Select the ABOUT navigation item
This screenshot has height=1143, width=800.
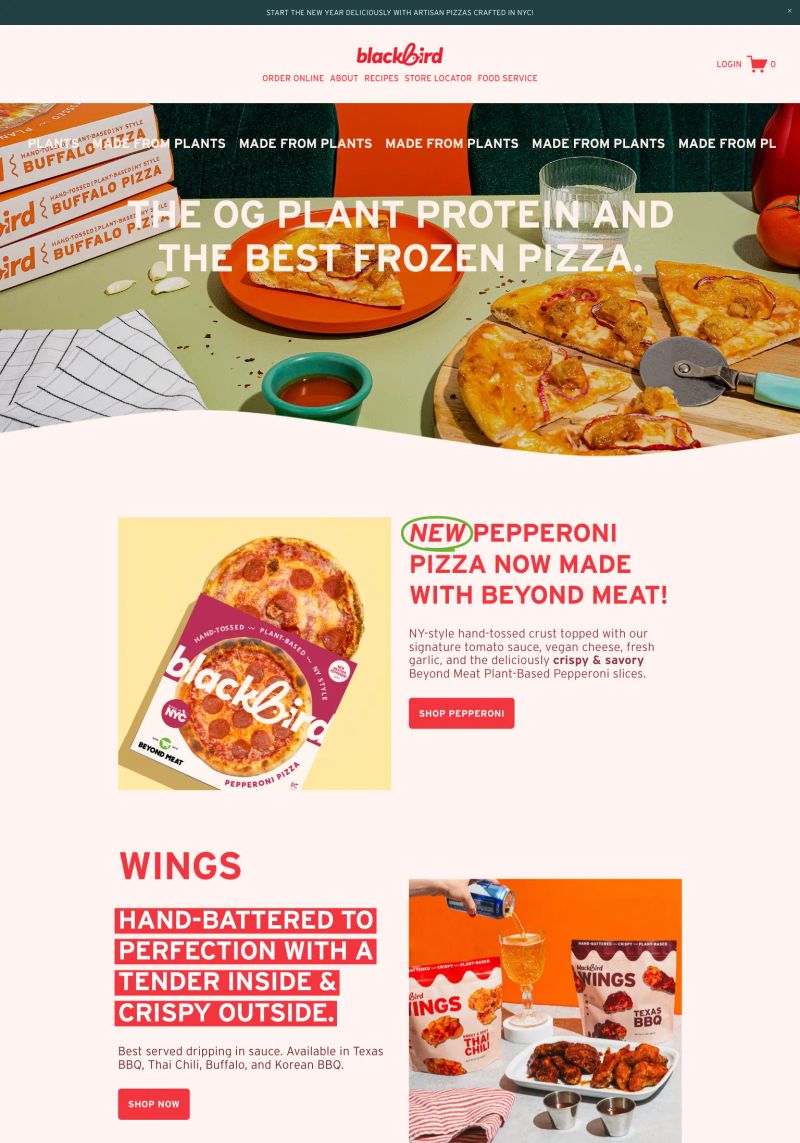pyautogui.click(x=344, y=78)
